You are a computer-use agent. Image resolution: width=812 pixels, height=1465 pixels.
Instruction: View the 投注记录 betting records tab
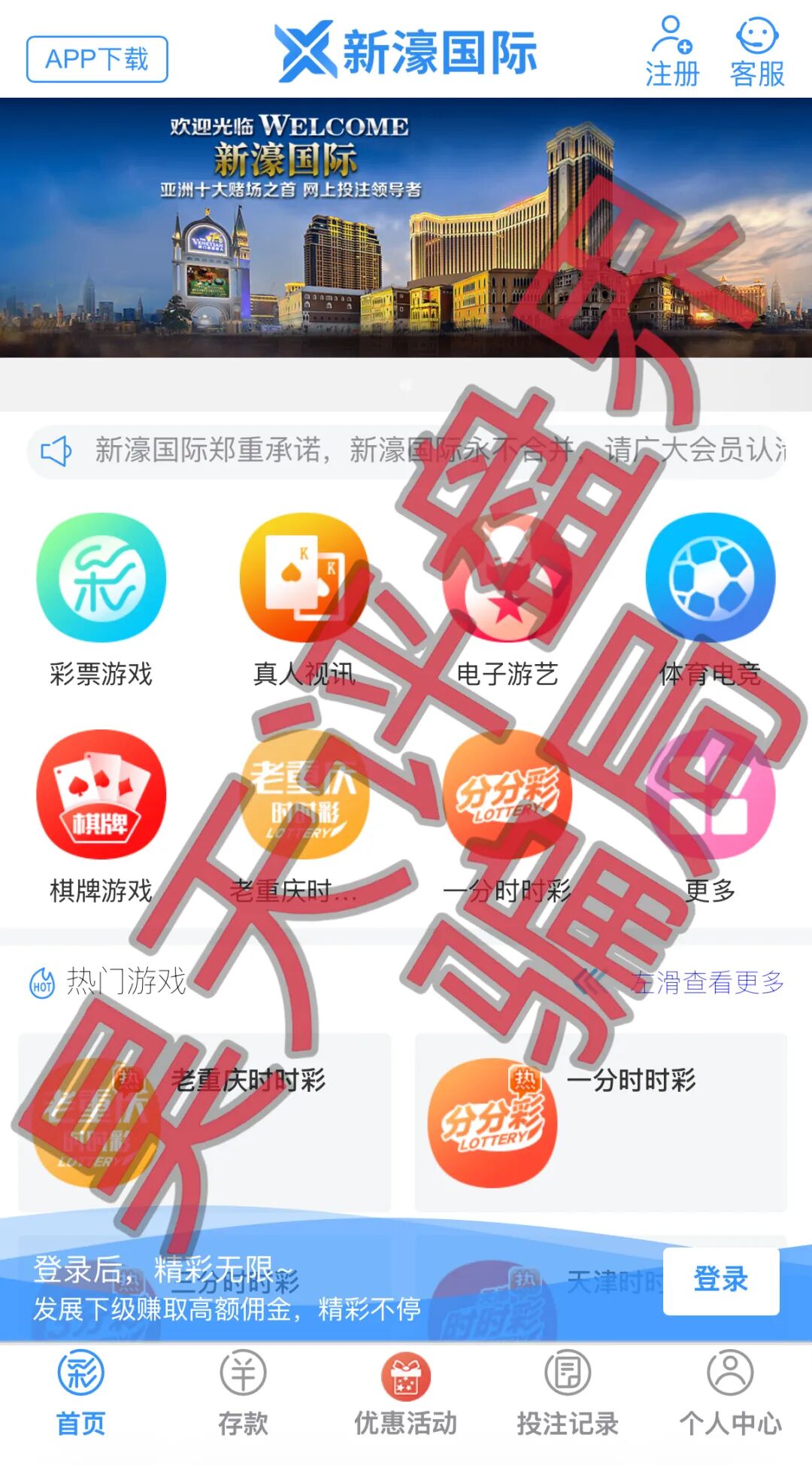(568, 1406)
